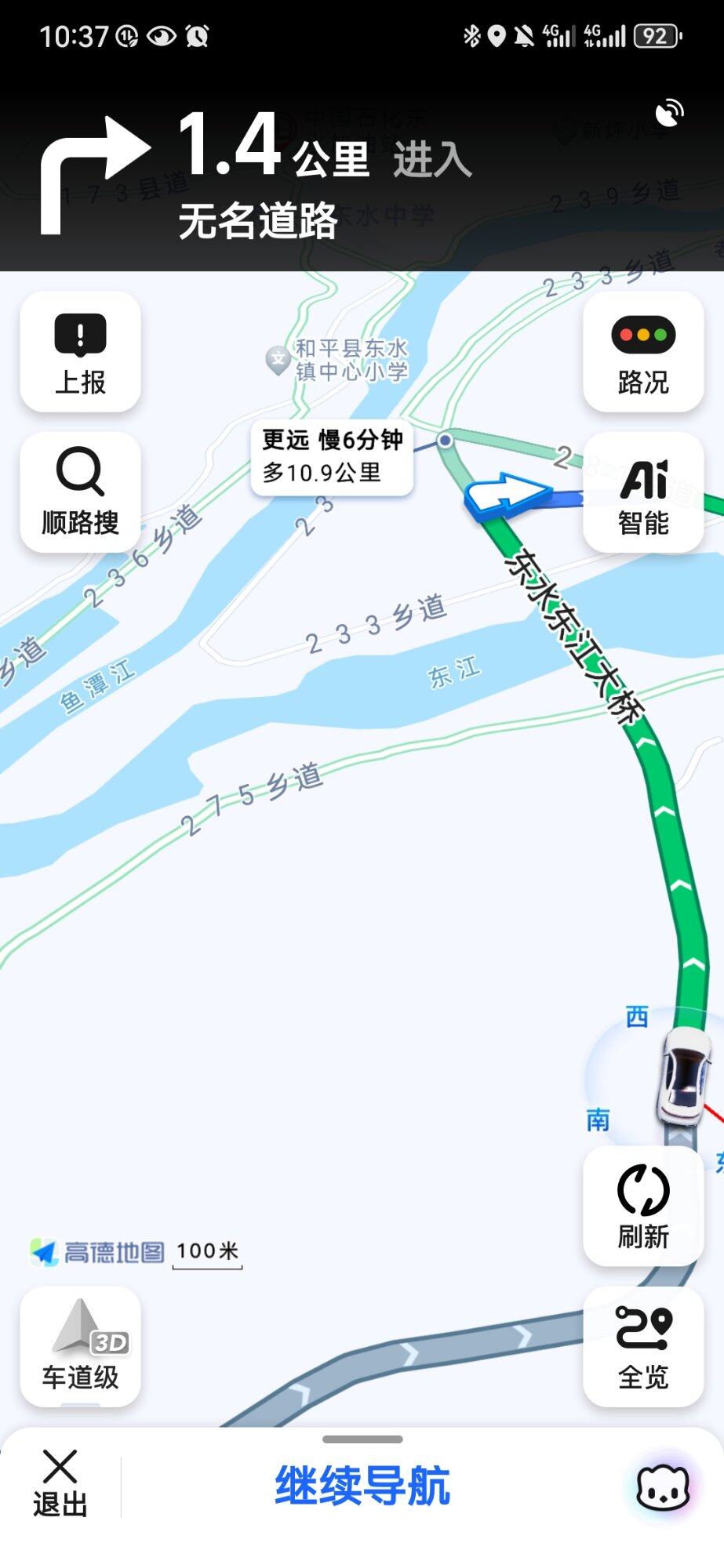Open the 上报 report button
Image resolution: width=724 pixels, height=1568 pixels.
(80, 352)
